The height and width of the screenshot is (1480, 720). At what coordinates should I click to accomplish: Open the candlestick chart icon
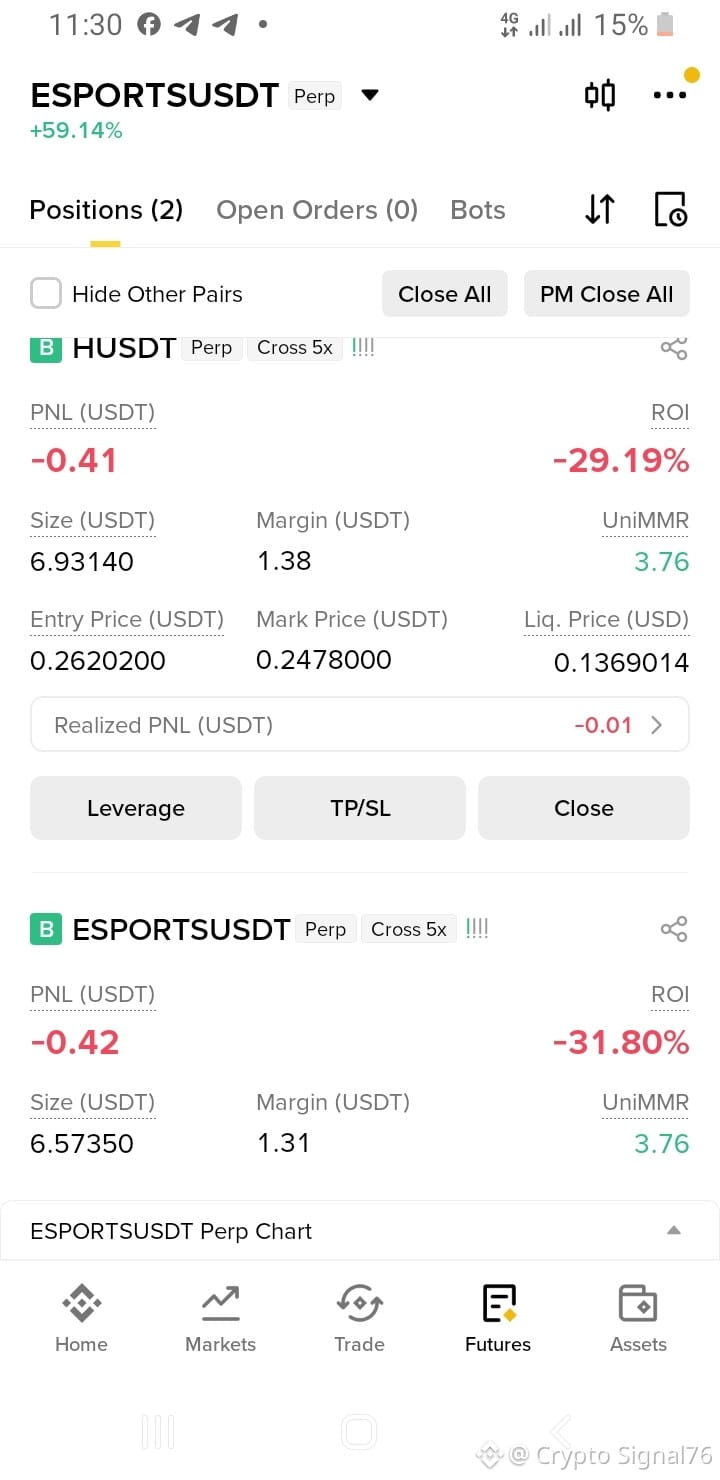coord(600,95)
